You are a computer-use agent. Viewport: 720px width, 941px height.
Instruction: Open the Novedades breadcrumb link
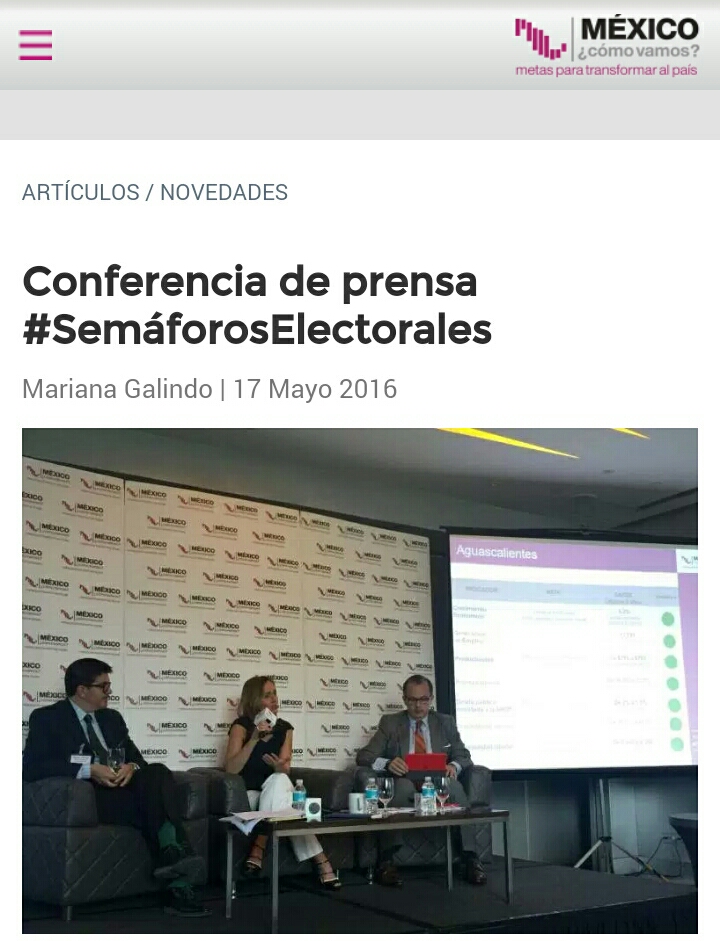pyautogui.click(x=224, y=193)
